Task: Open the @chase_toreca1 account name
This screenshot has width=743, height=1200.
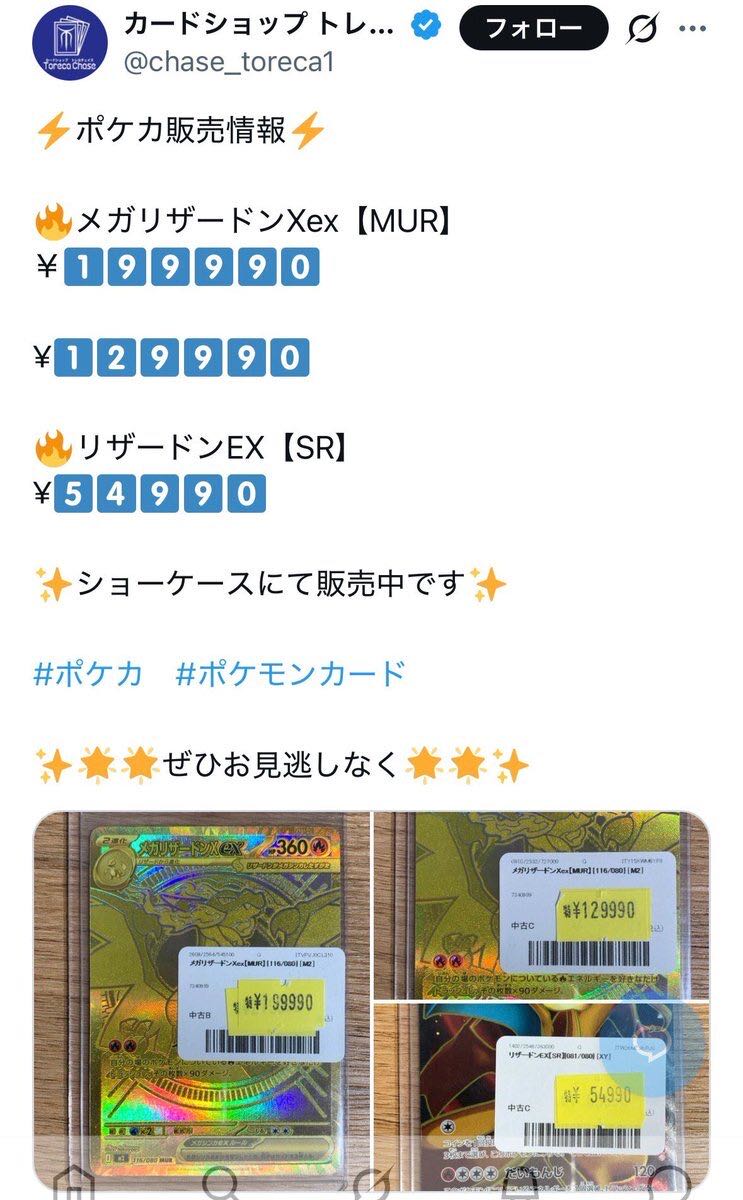Action: pyautogui.click(x=227, y=62)
